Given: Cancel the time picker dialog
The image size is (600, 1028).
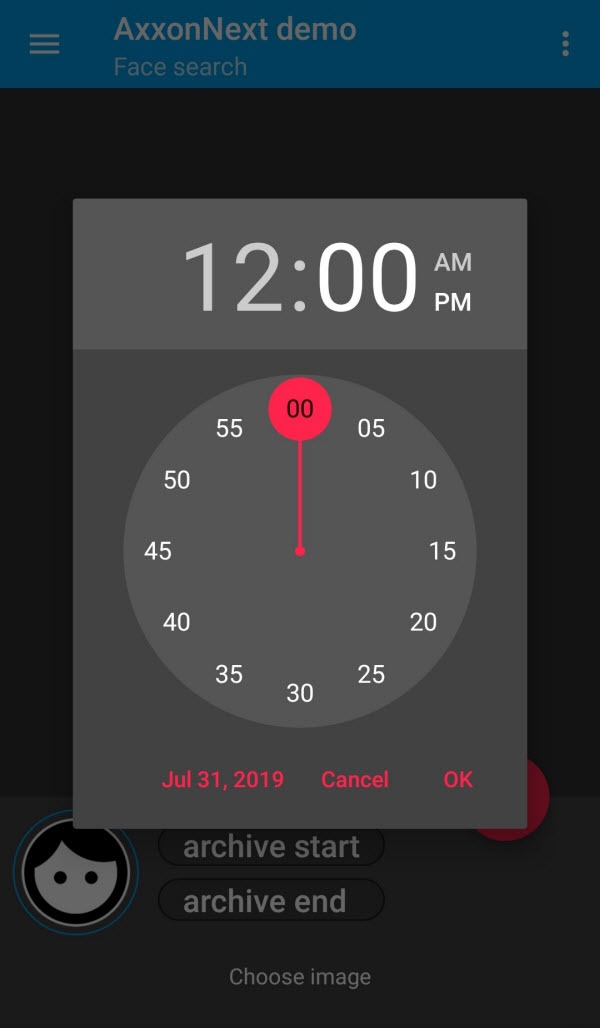Looking at the screenshot, I should [x=355, y=780].
